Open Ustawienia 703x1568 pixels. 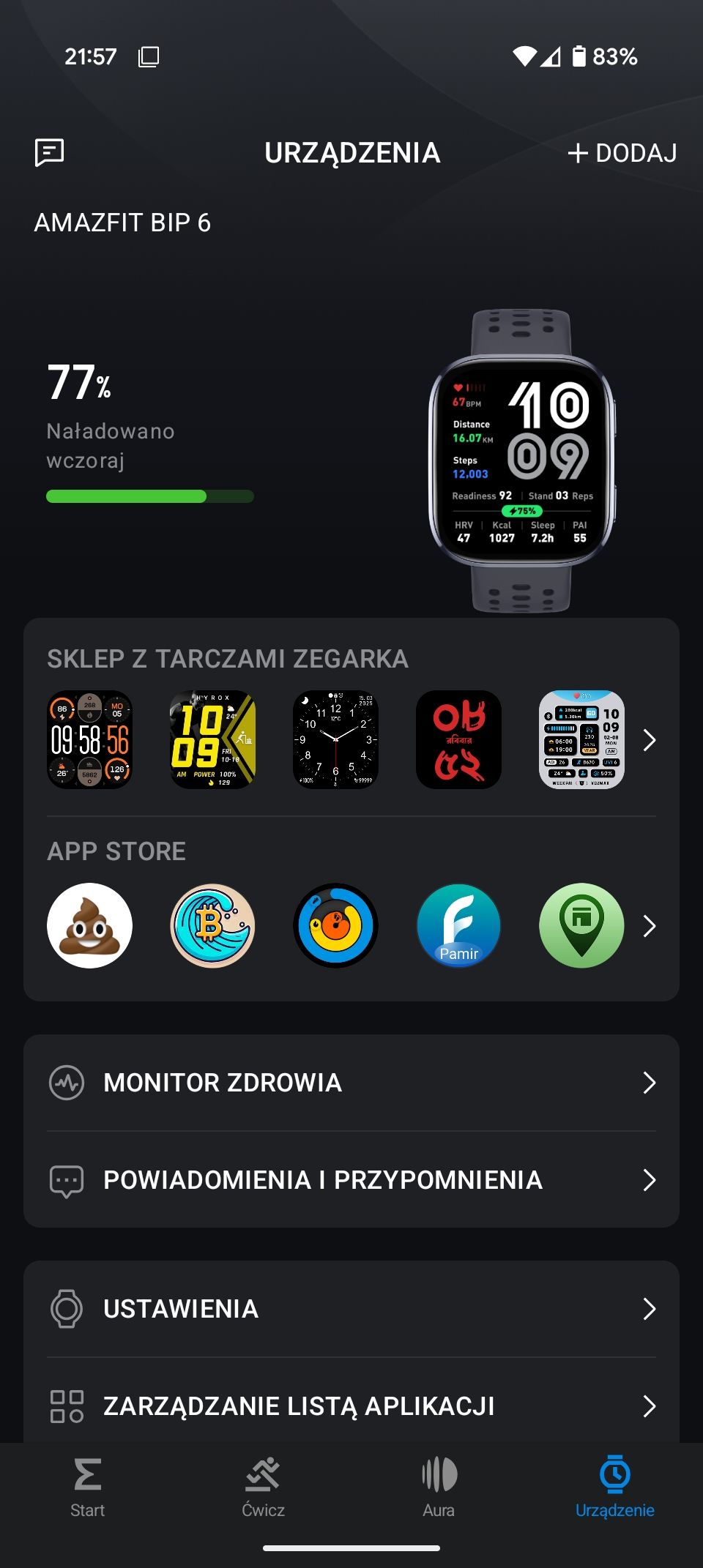[x=351, y=1309]
